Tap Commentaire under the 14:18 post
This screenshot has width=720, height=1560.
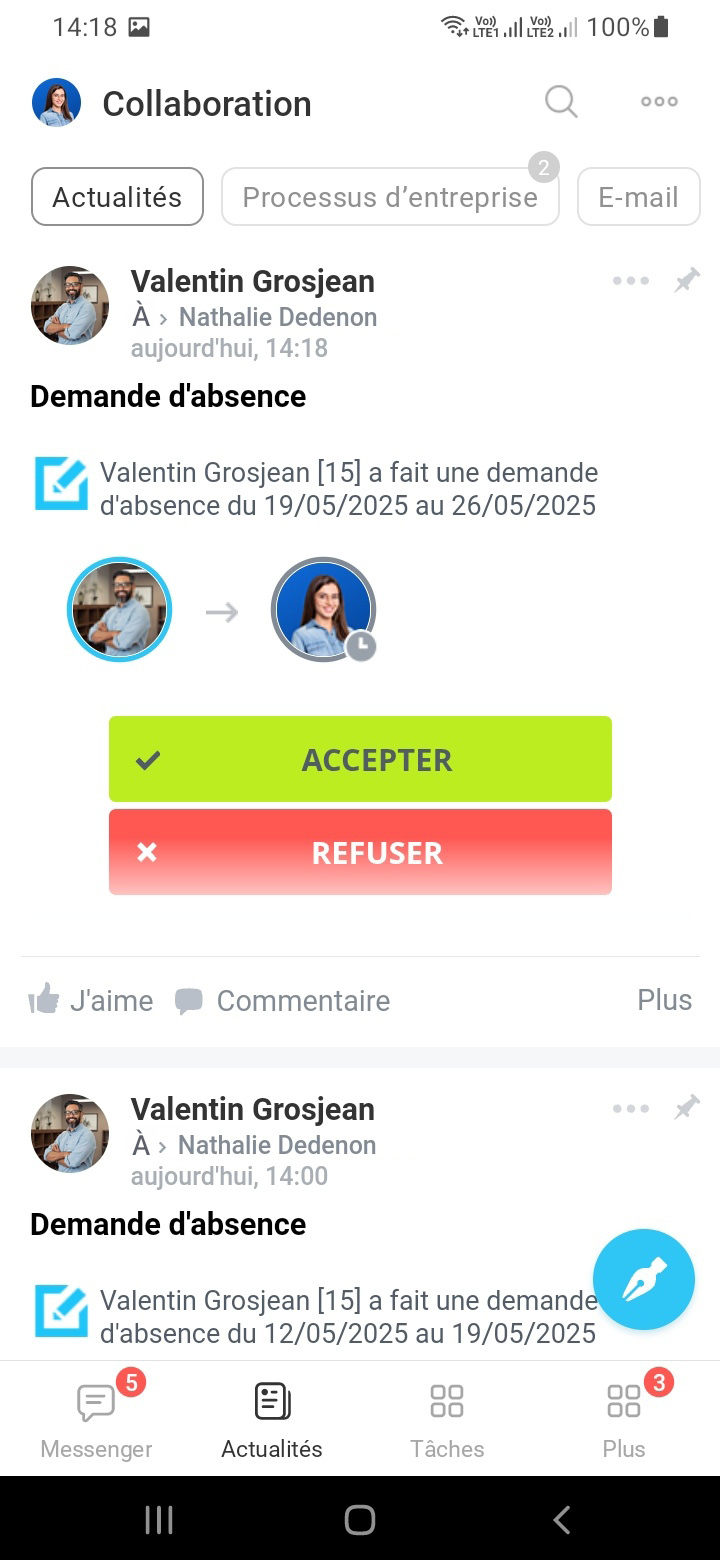click(x=282, y=1000)
